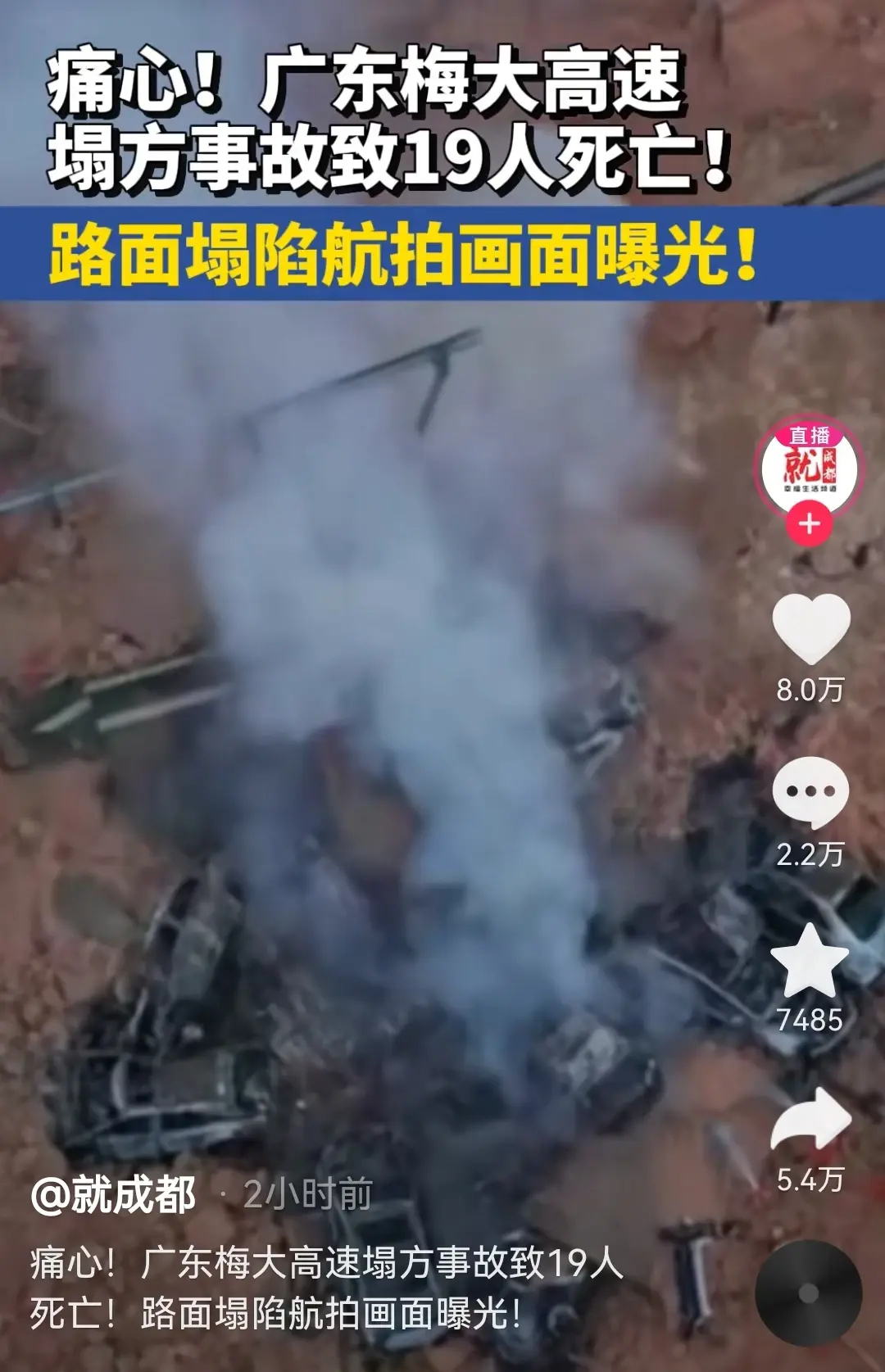Like this video
Screen dimensions: 885x1372
[810, 629]
